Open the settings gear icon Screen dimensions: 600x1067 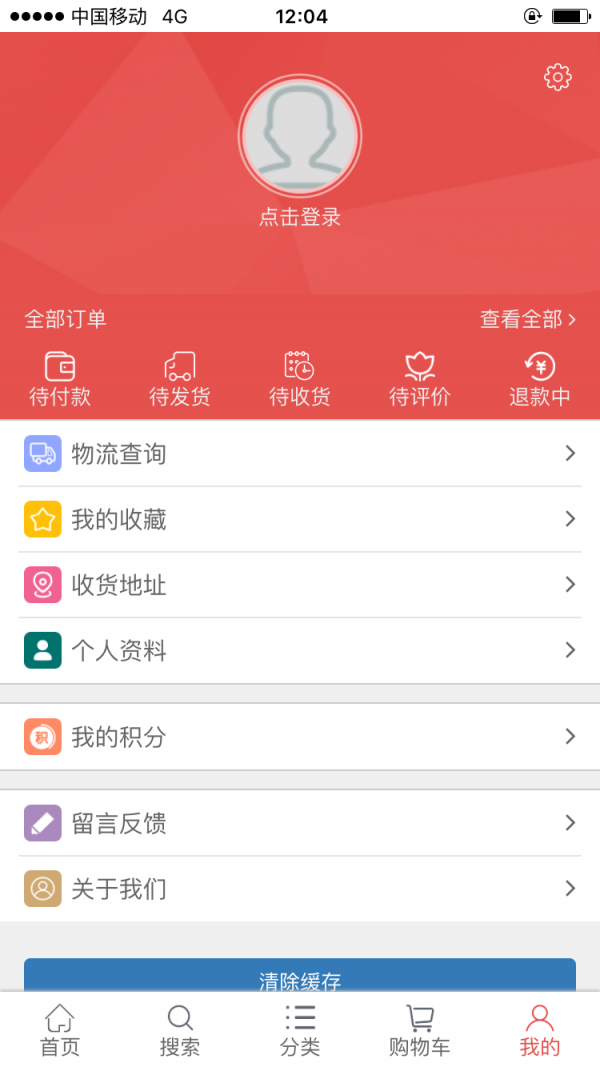point(557,77)
